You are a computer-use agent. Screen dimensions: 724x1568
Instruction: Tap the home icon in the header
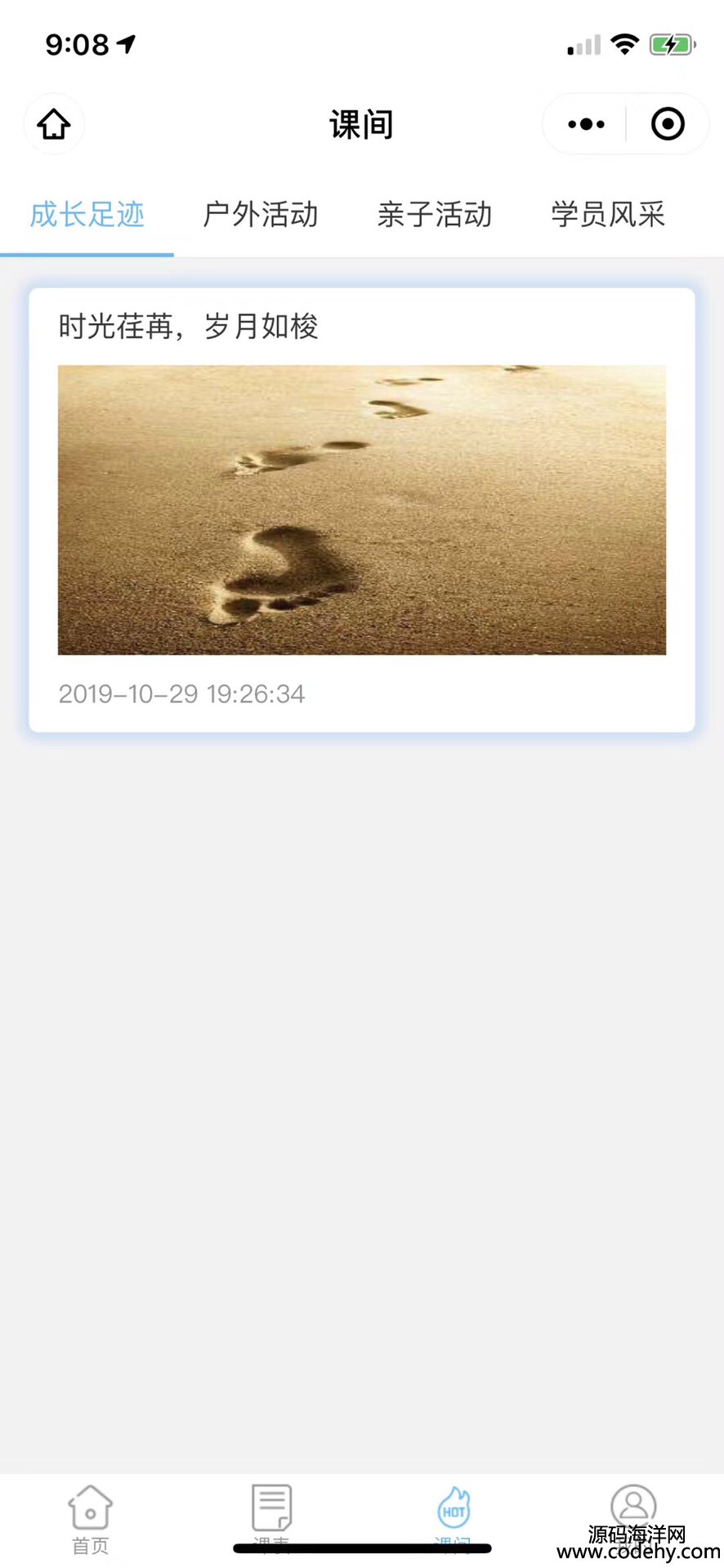(54, 124)
